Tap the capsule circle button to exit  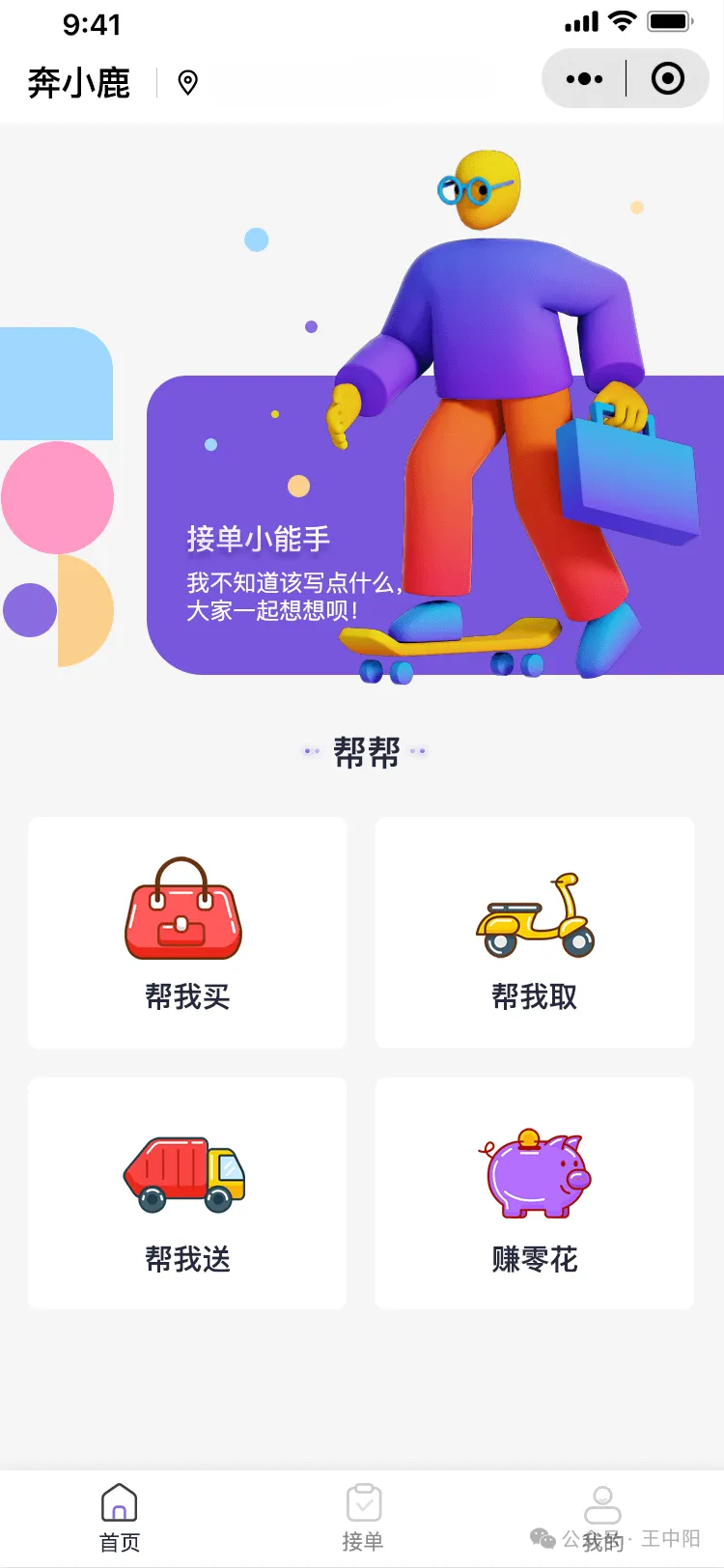[666, 78]
